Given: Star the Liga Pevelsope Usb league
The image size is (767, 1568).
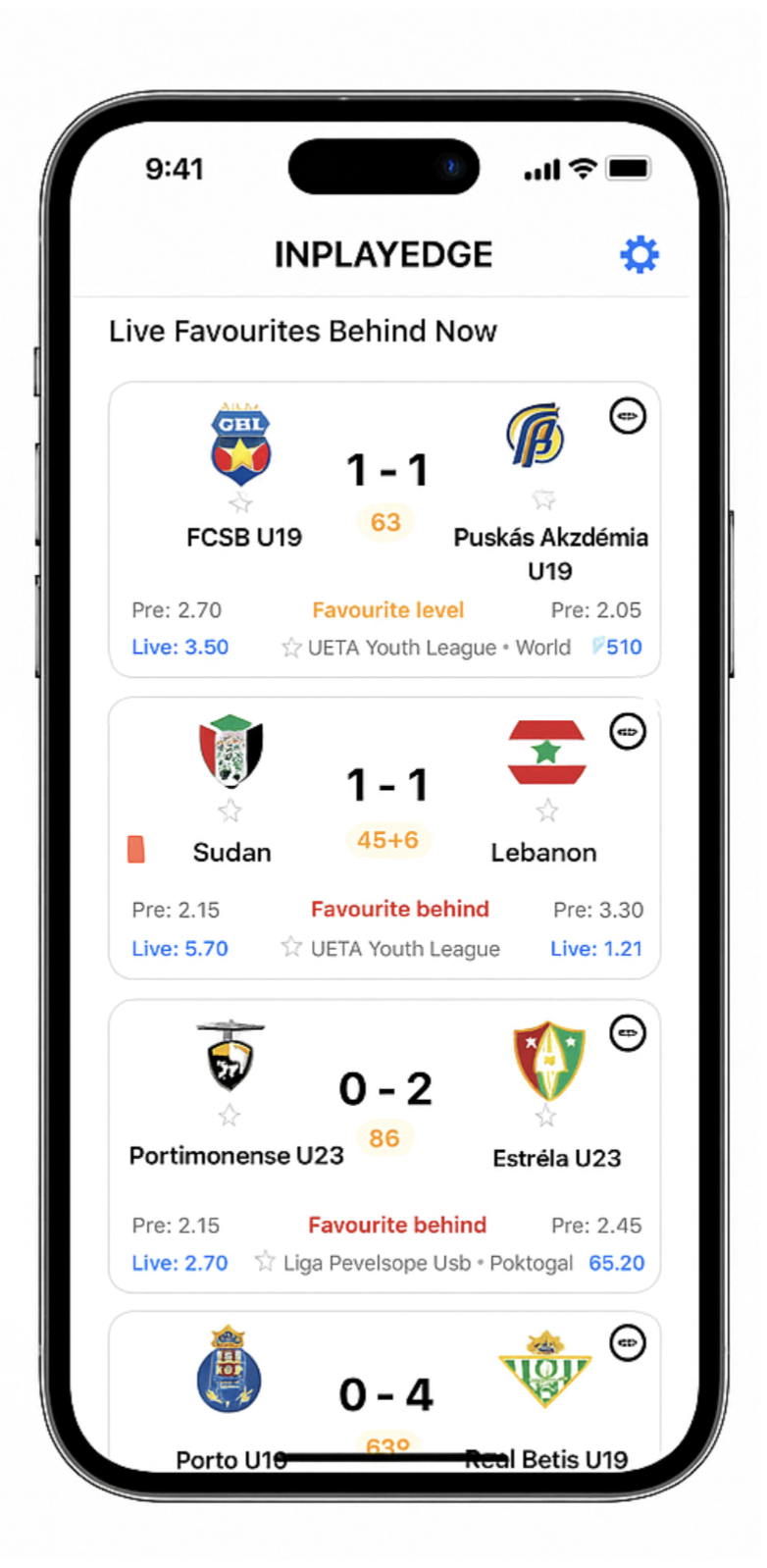Looking at the screenshot, I should click(x=265, y=1262).
